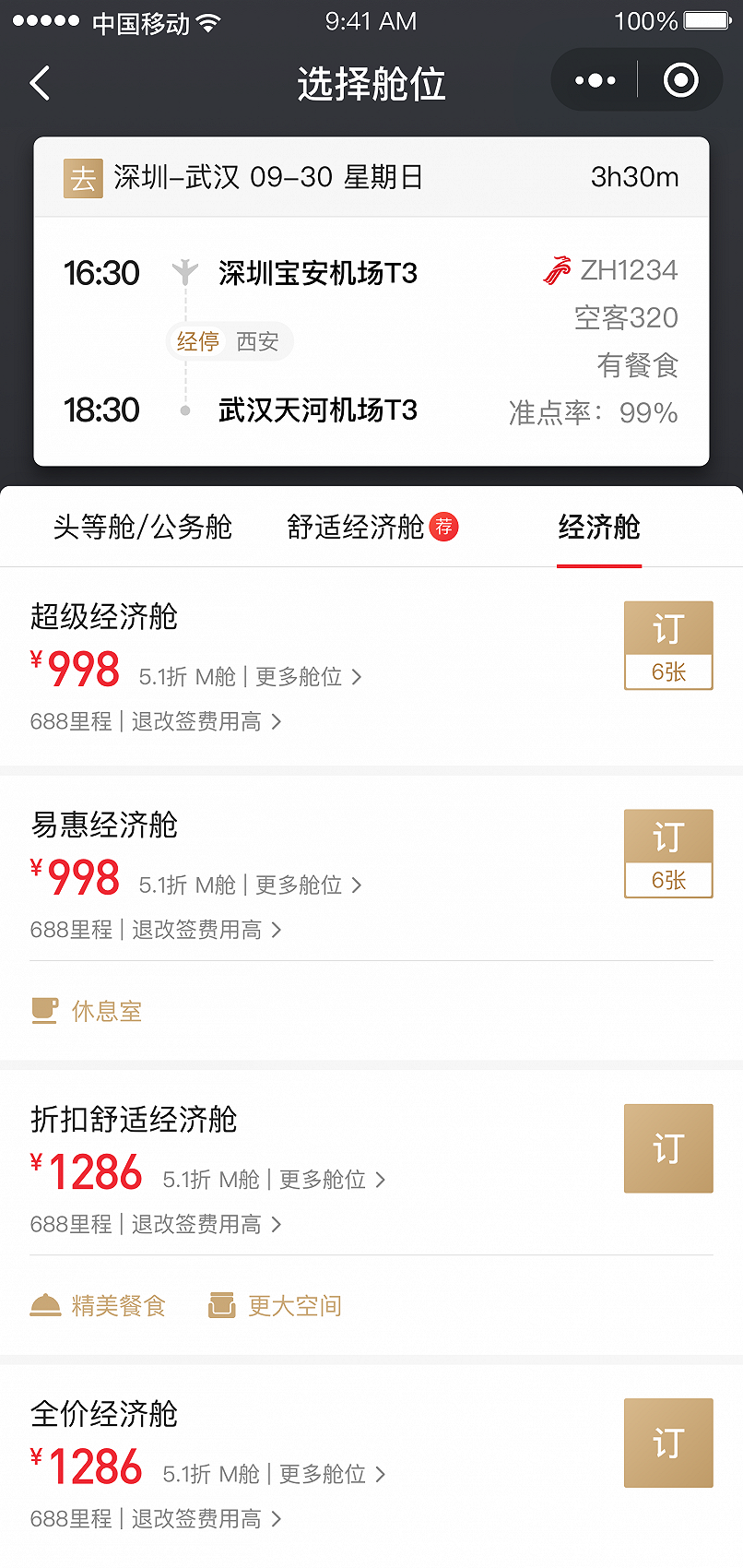View 更多舱位 for 超级经济舱
This screenshot has height=1568, width=743.
point(308,677)
